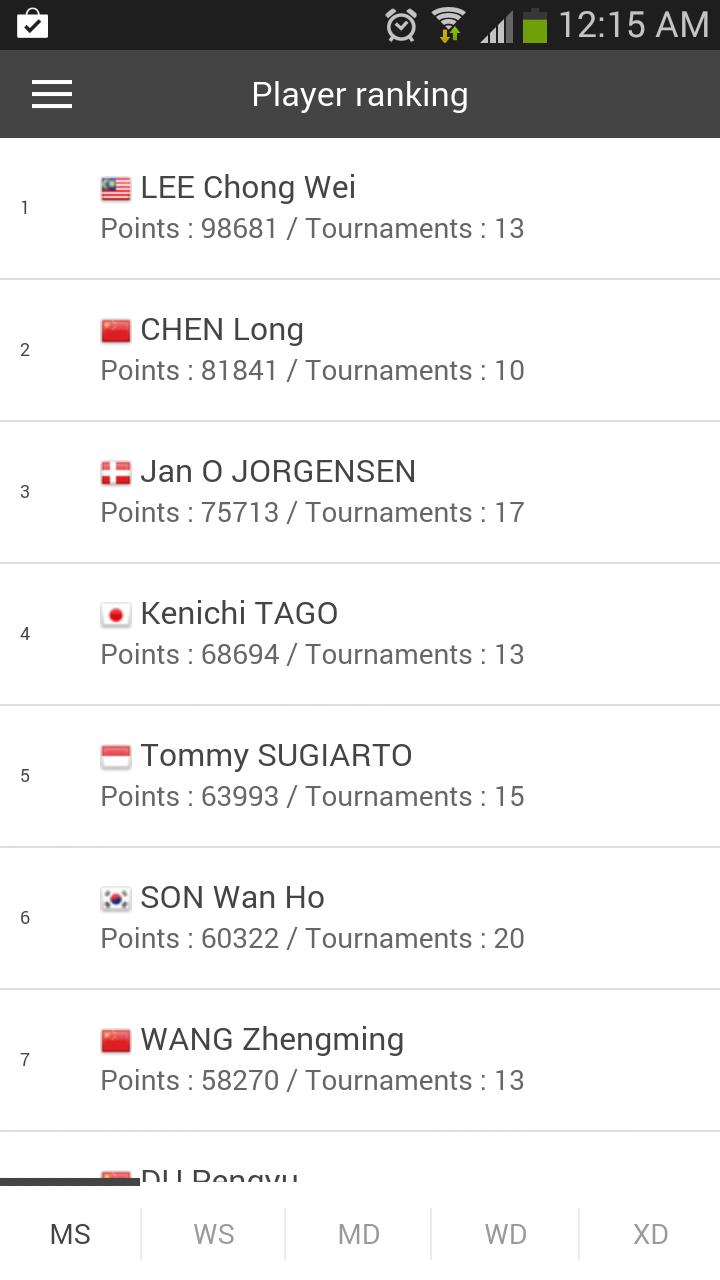Open LEE Chong Wei's player entry

[360, 208]
